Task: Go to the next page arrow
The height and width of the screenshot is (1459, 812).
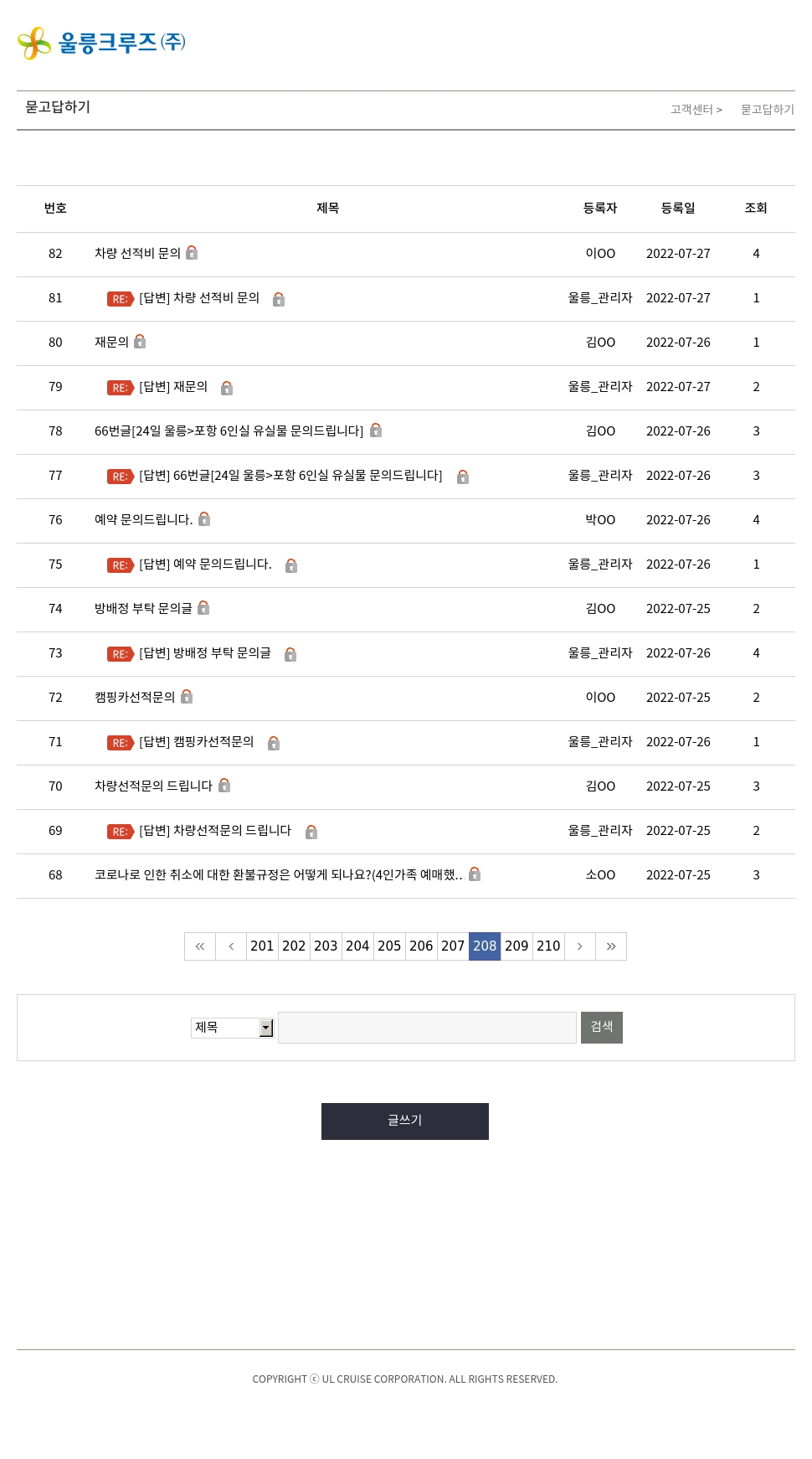Action: [x=579, y=946]
